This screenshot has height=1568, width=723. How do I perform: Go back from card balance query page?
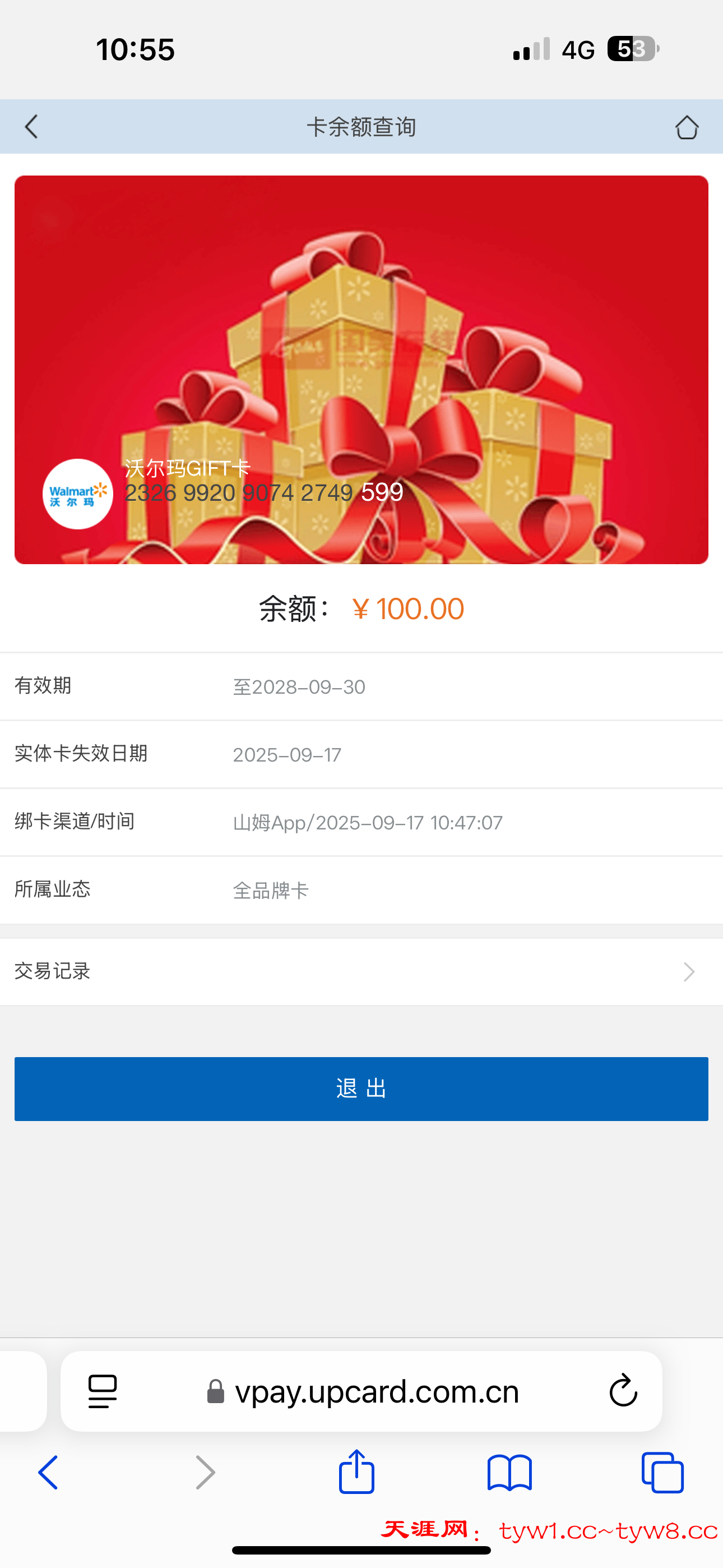coord(31,127)
